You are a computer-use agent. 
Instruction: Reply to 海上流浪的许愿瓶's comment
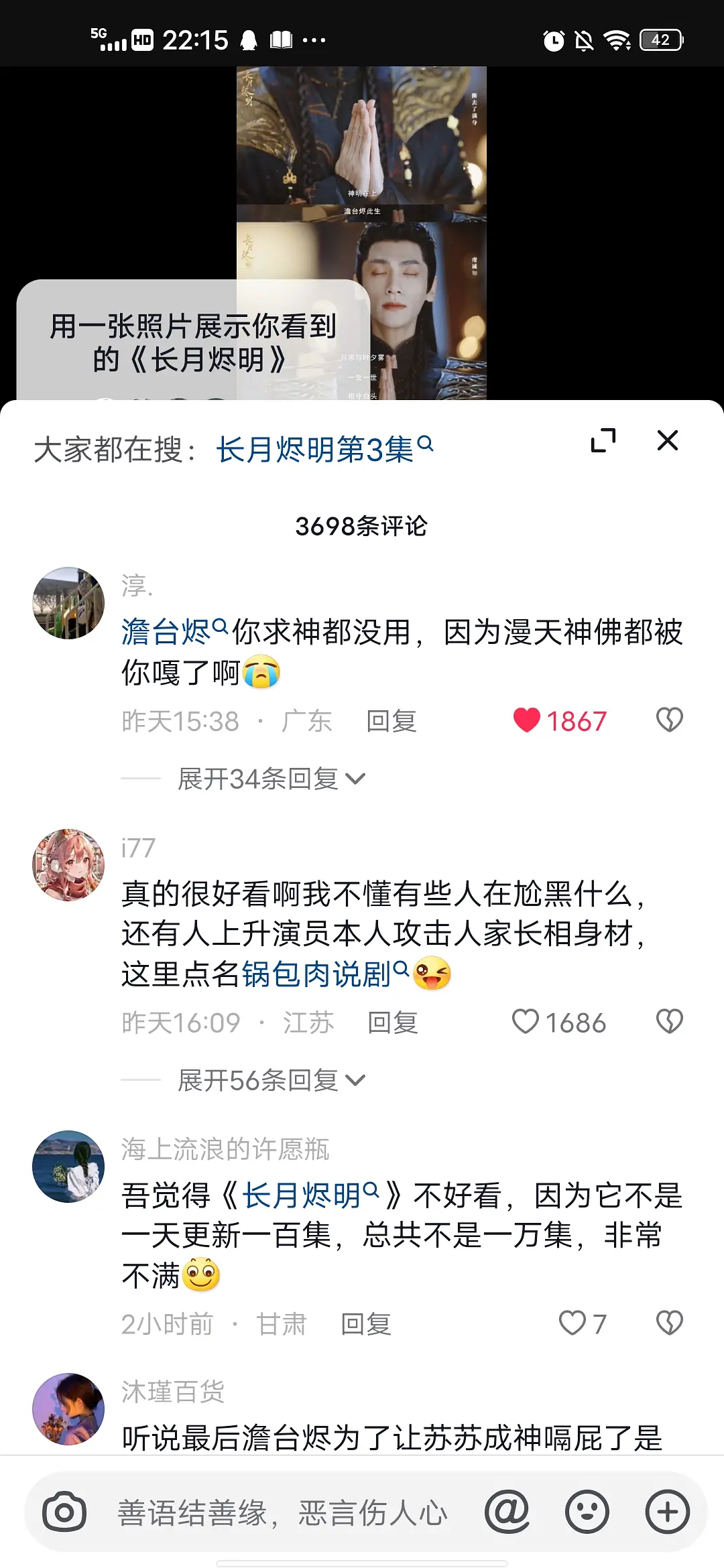[366, 1325]
